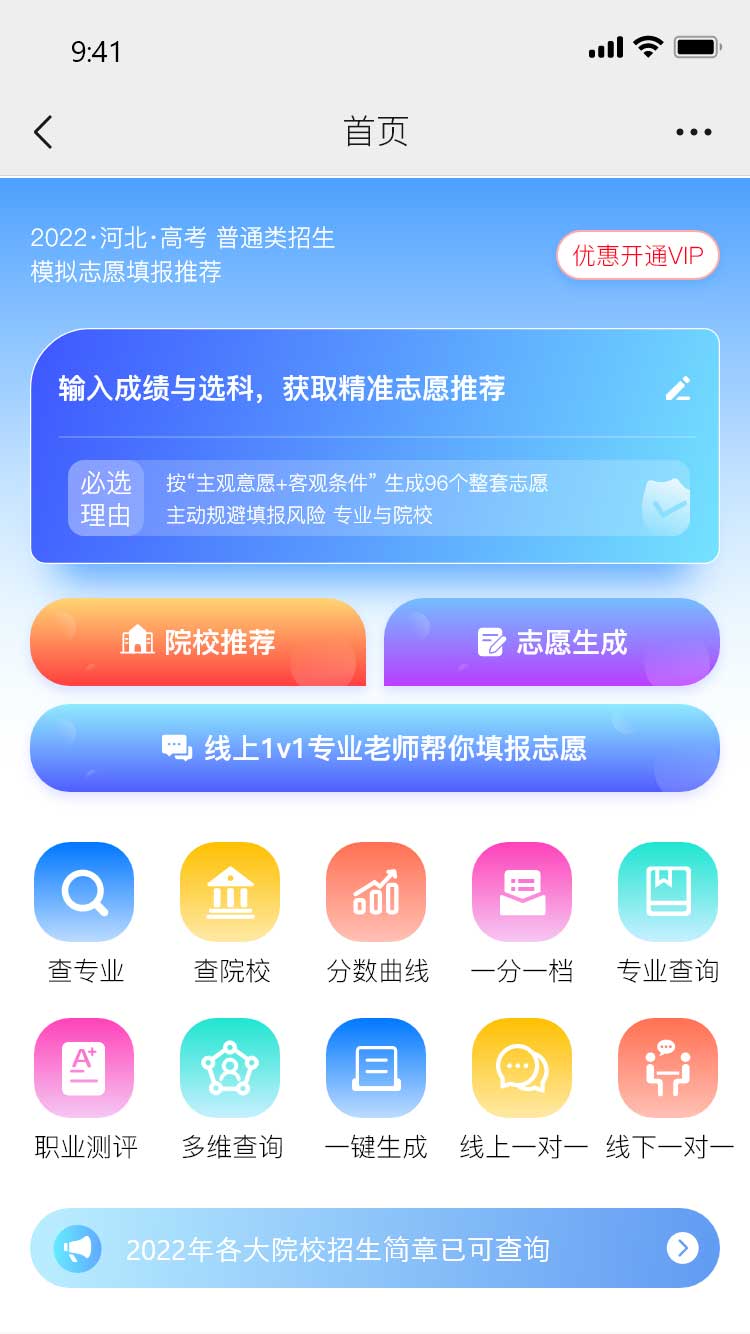750x1334 pixels.
Task: Select the 查院校 college lookup icon
Action: tap(230, 892)
